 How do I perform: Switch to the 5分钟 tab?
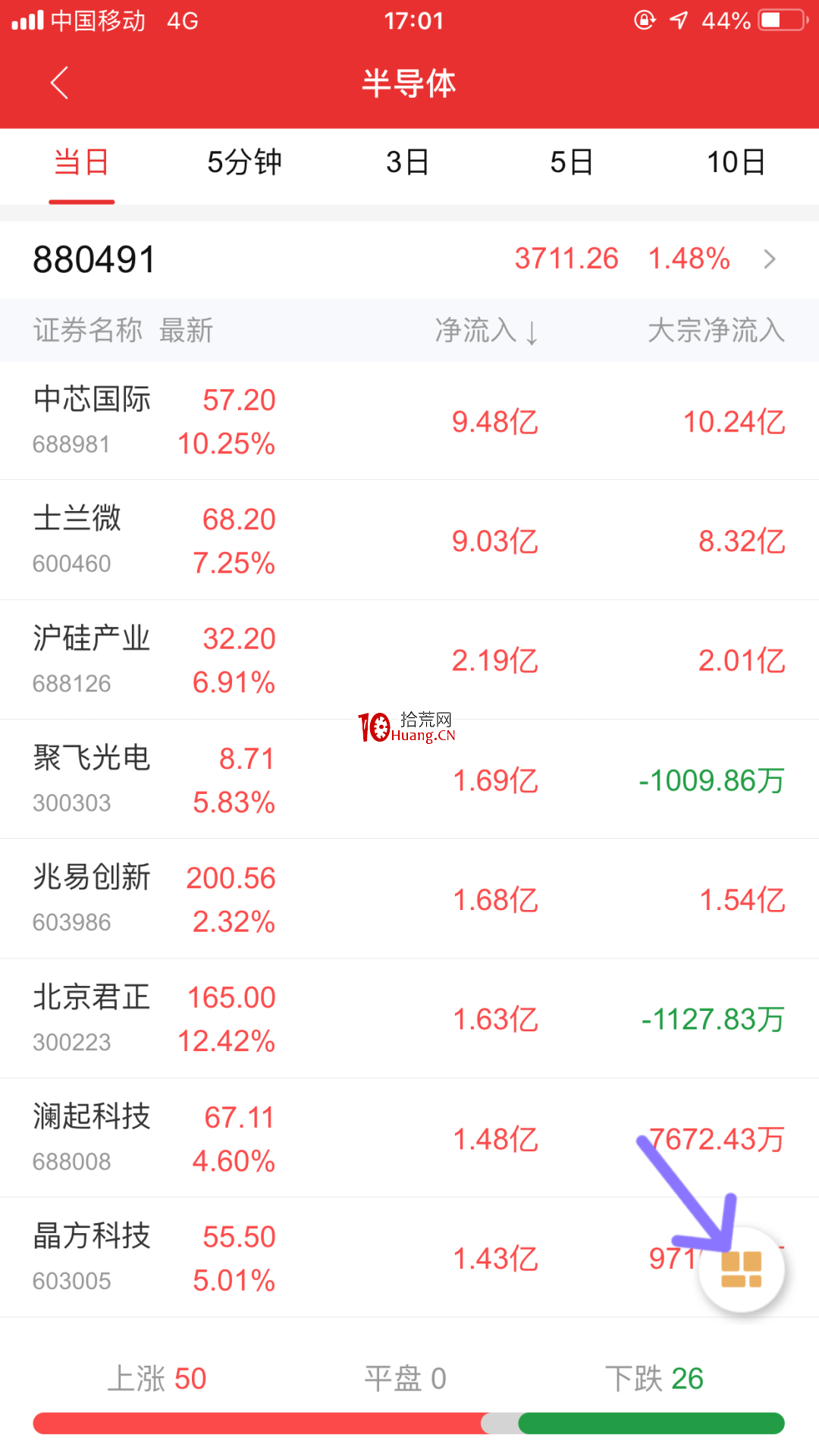245,162
